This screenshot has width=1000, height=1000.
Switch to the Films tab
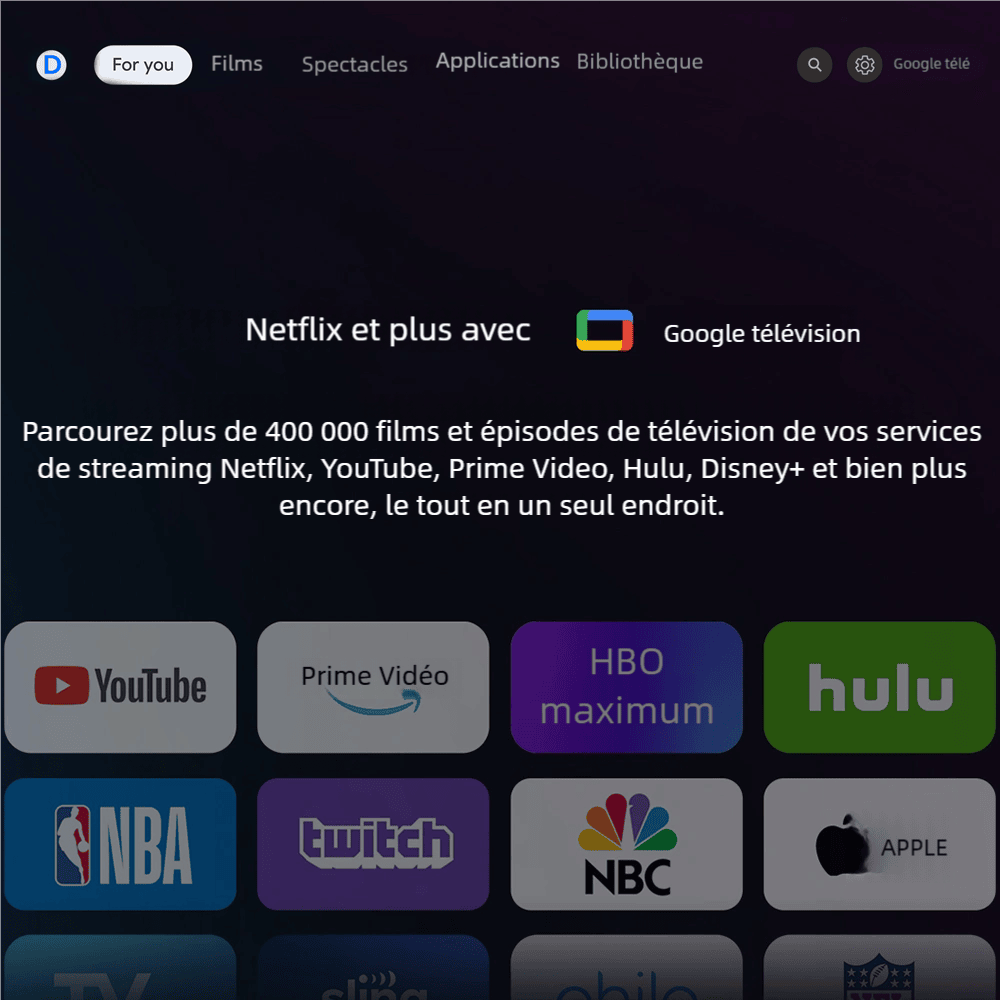(x=237, y=64)
